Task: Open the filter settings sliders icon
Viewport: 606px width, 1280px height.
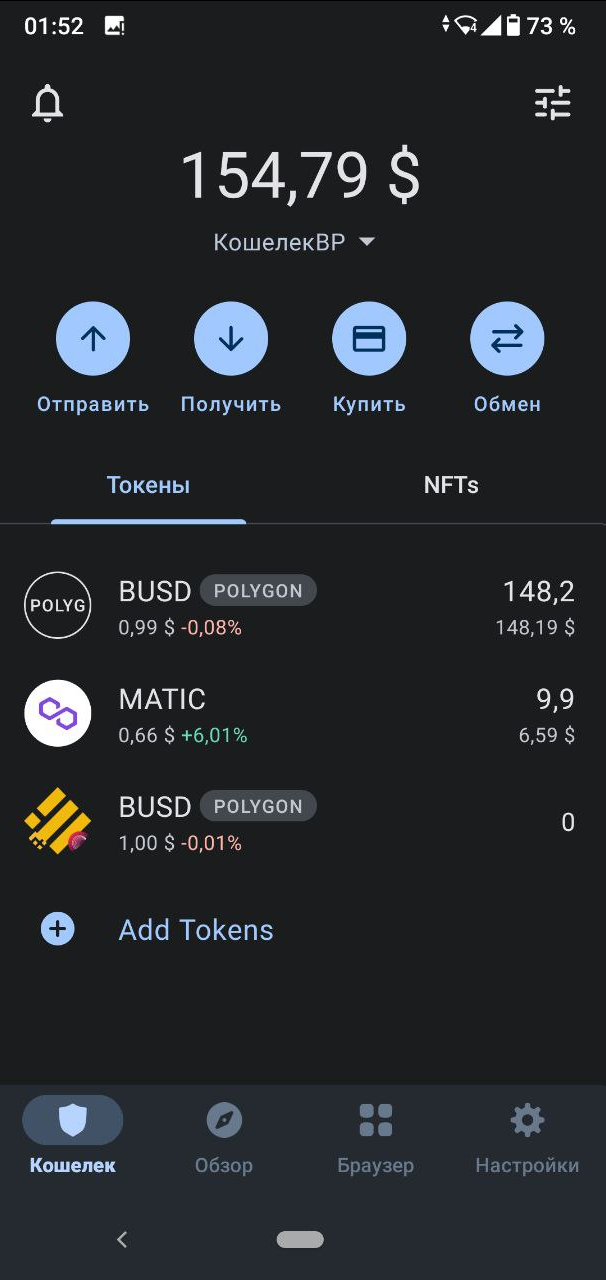Action: tap(552, 103)
